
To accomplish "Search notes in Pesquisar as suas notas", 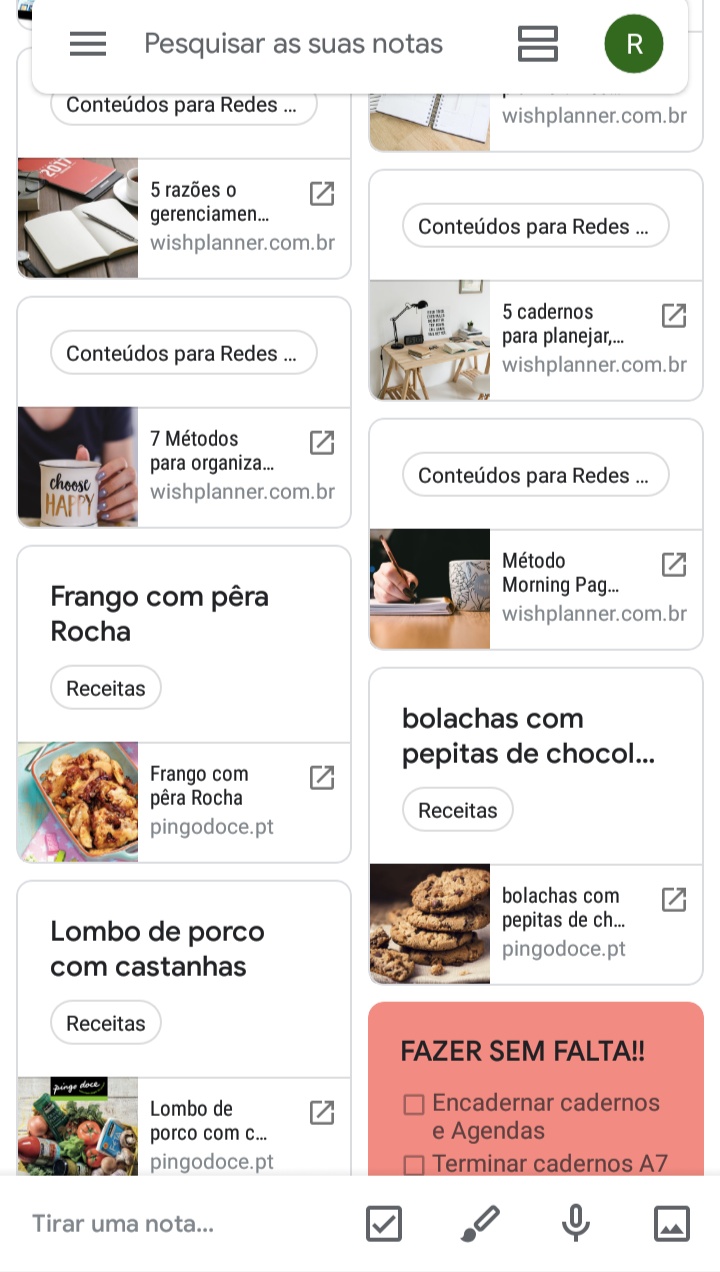I will [x=293, y=44].
